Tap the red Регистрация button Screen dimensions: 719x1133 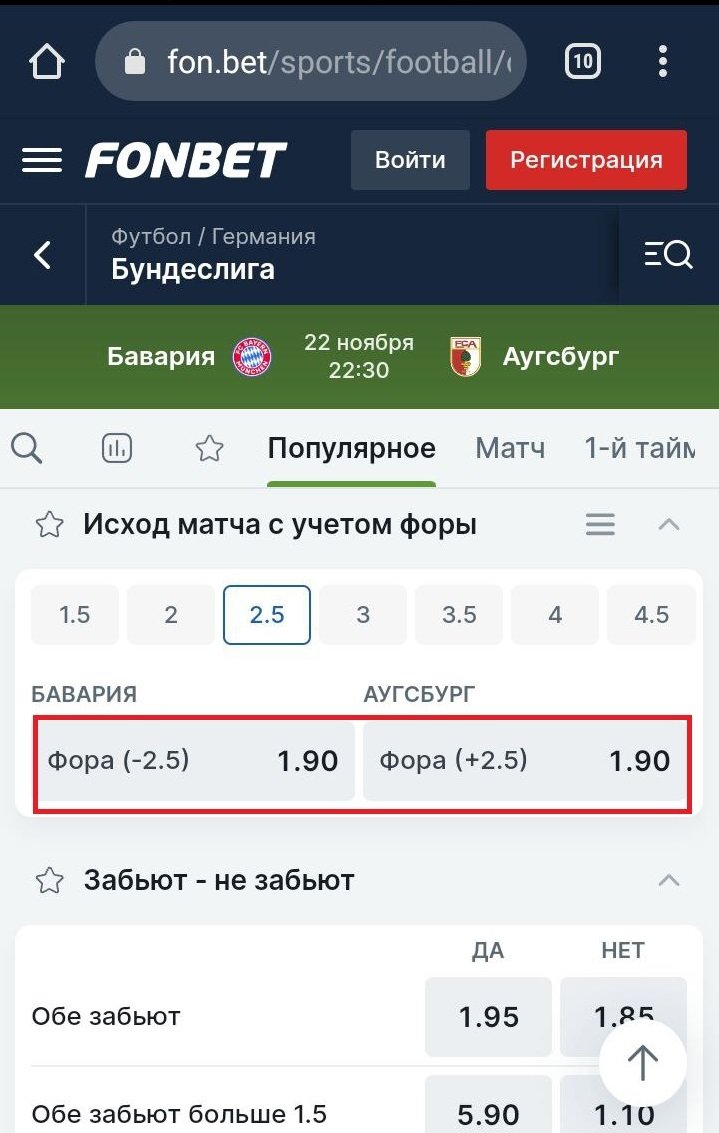pyautogui.click(x=586, y=160)
